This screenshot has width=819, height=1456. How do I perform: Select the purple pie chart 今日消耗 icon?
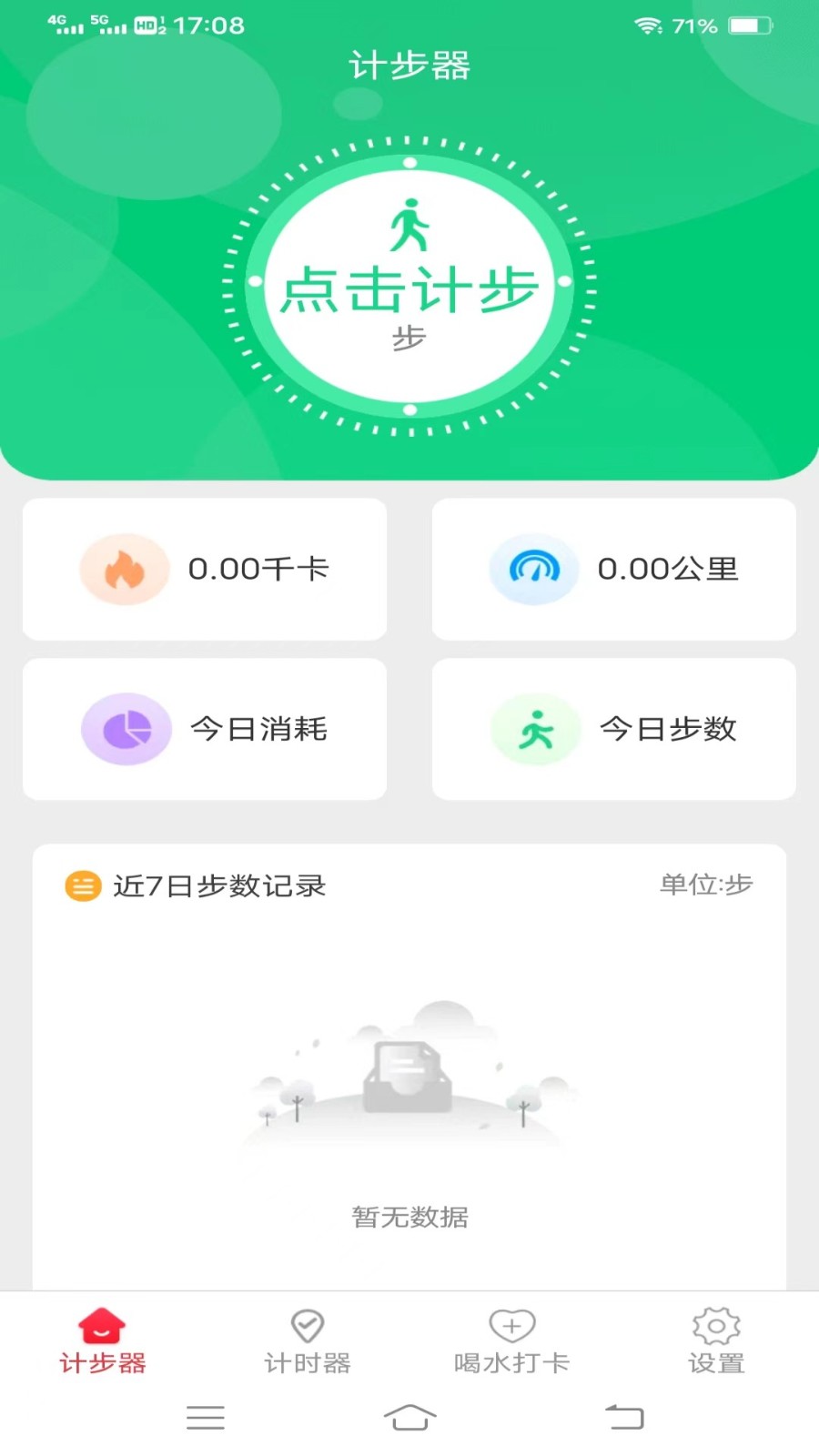point(127,728)
